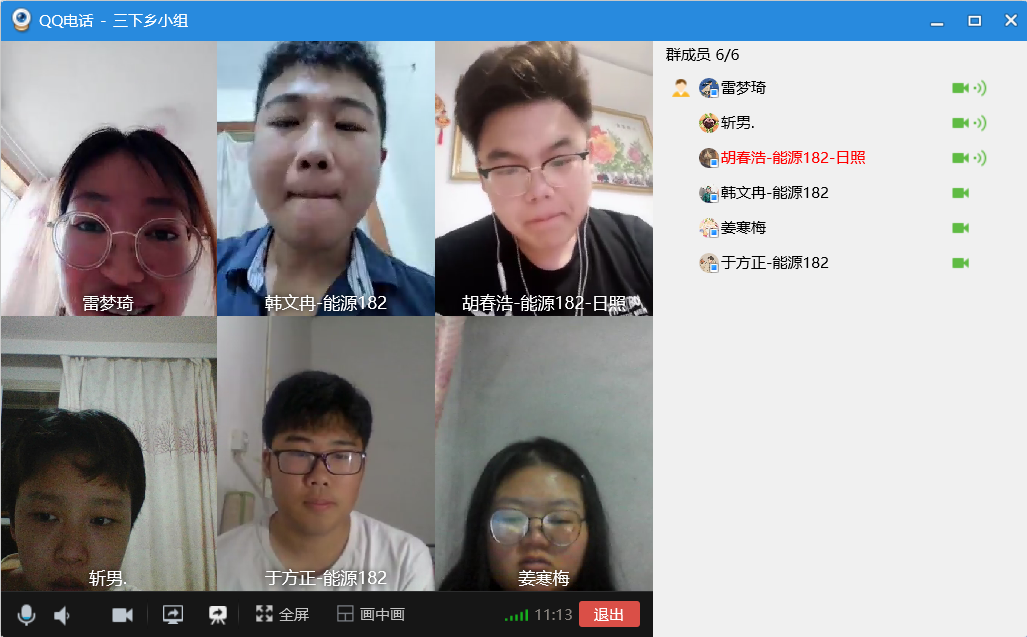Close the QQ电话 window
The width and height of the screenshot is (1027, 637).
click(x=1010, y=21)
